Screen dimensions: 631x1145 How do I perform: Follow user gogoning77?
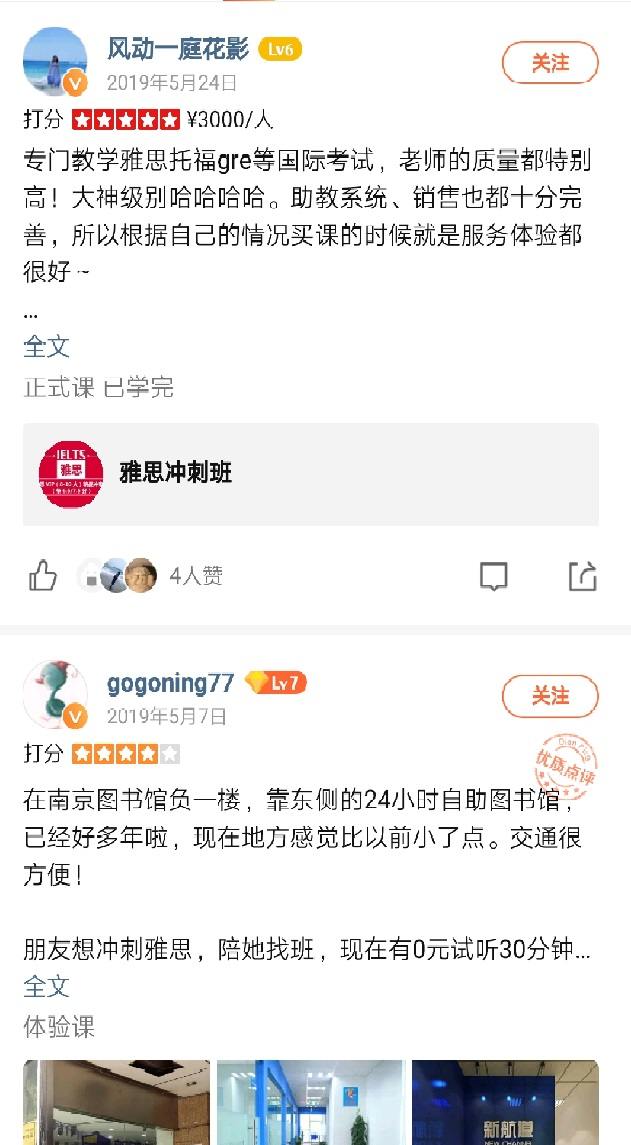[549, 696]
